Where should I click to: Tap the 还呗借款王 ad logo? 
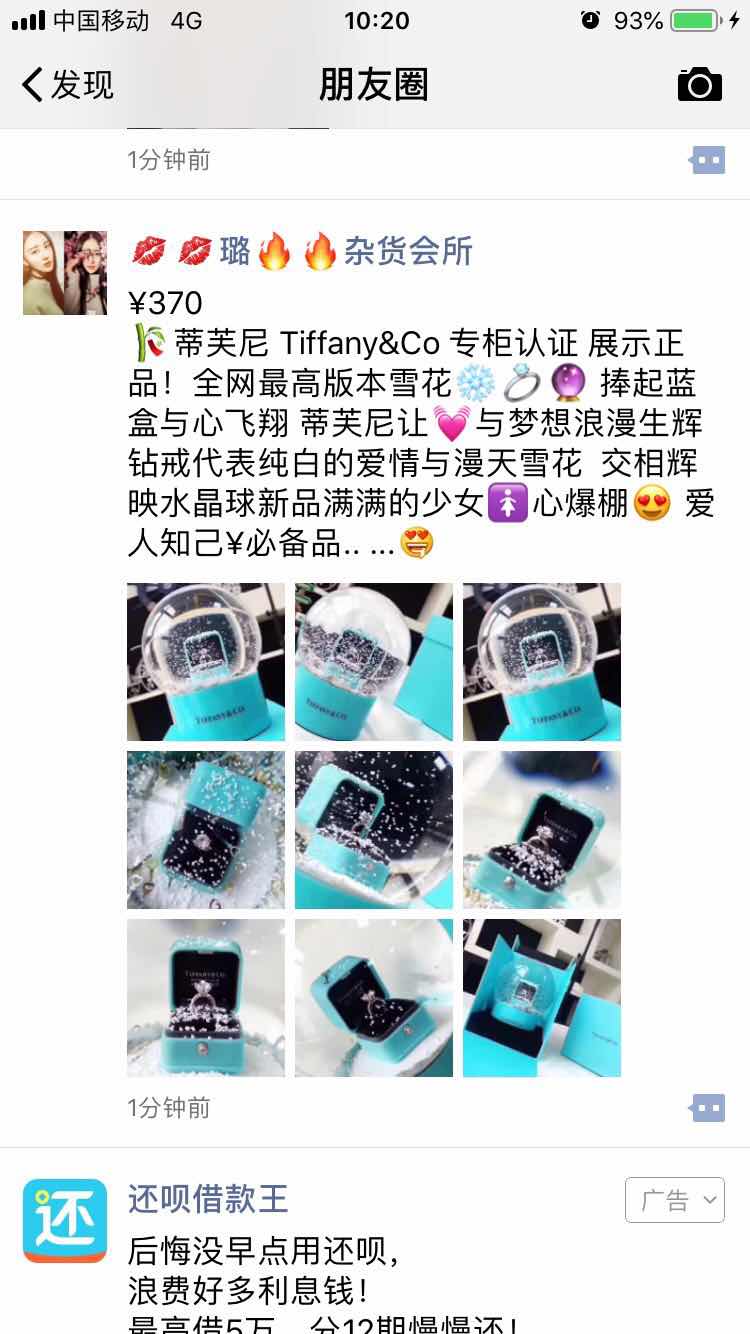(x=65, y=1220)
